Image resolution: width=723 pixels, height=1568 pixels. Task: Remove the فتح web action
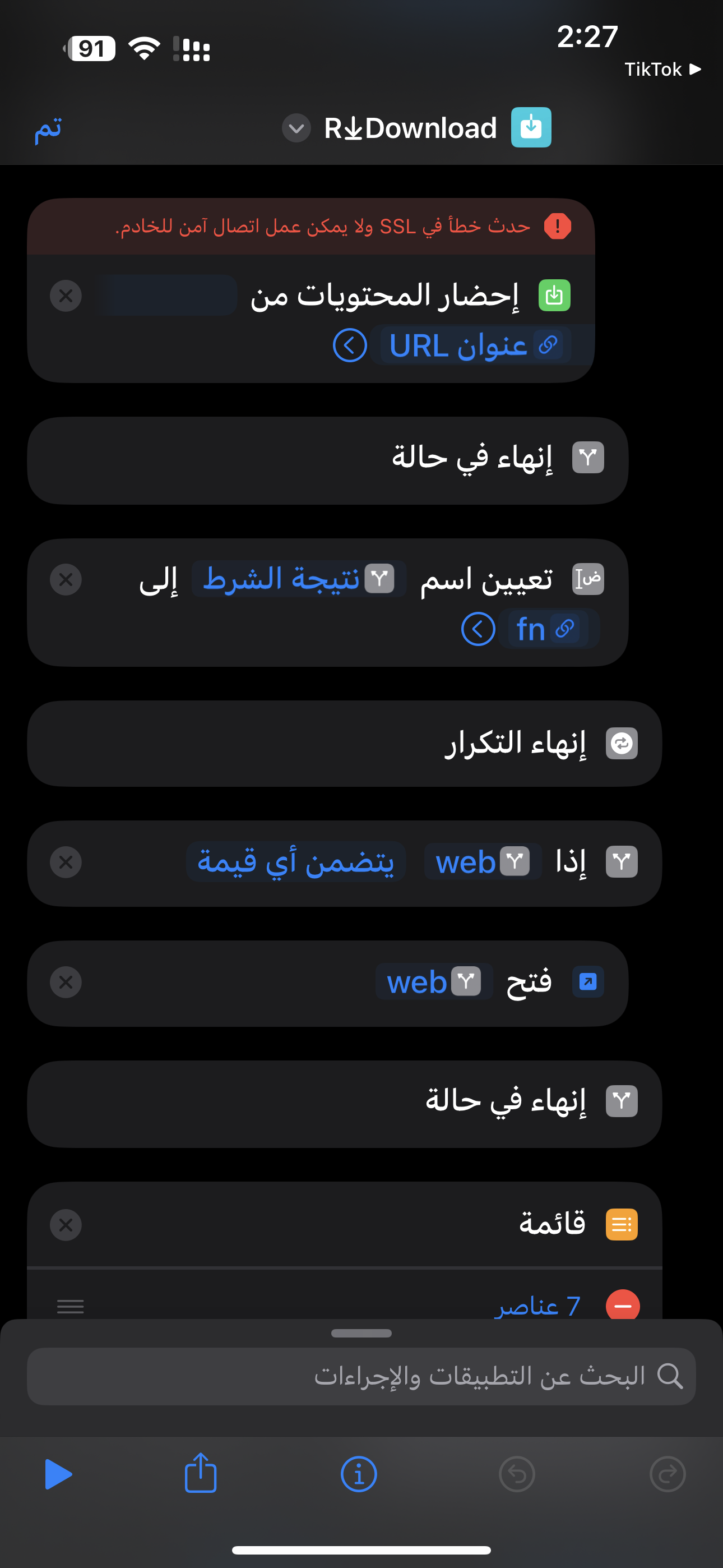66,983
